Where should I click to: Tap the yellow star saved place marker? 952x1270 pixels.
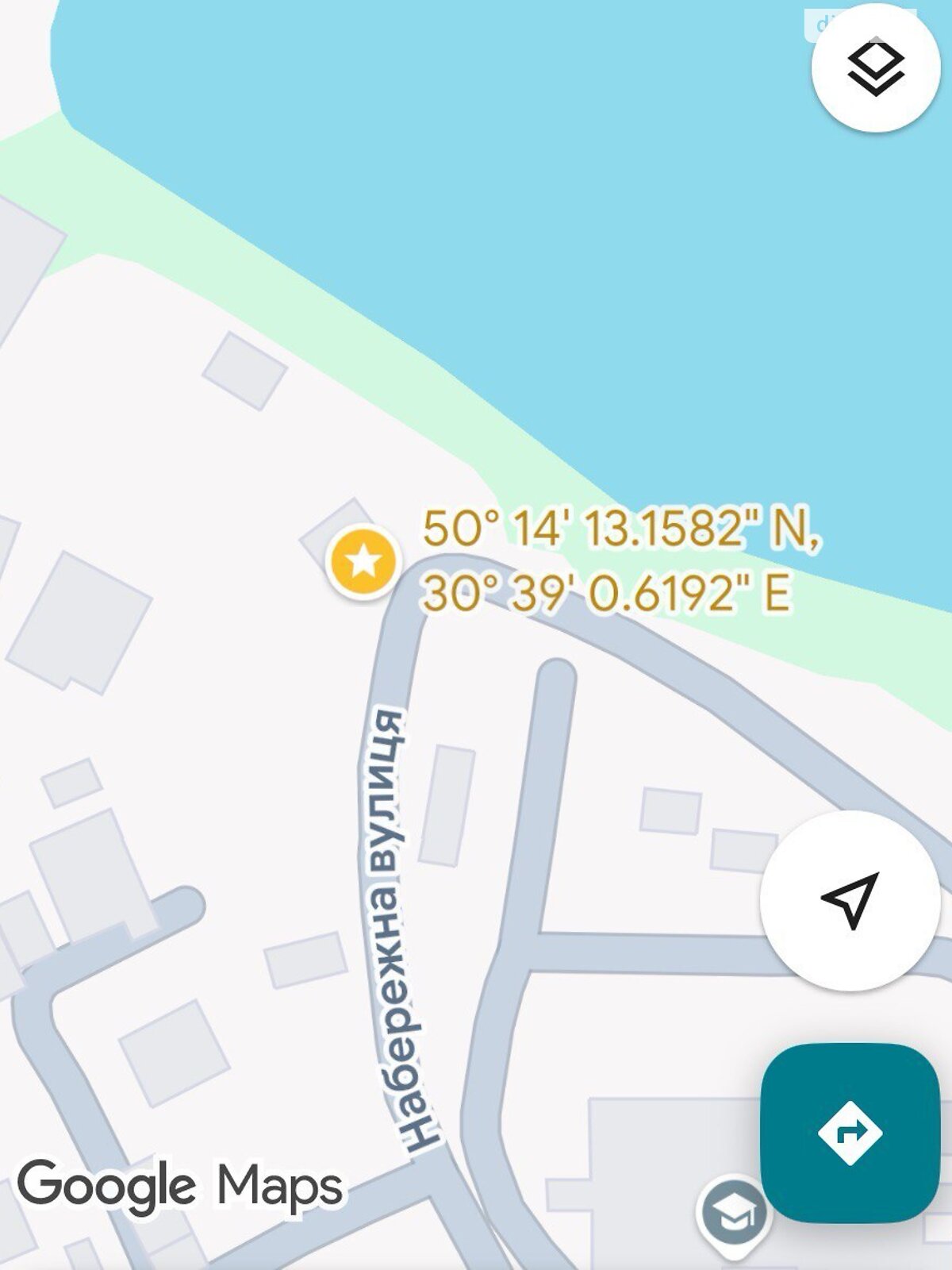363,561
